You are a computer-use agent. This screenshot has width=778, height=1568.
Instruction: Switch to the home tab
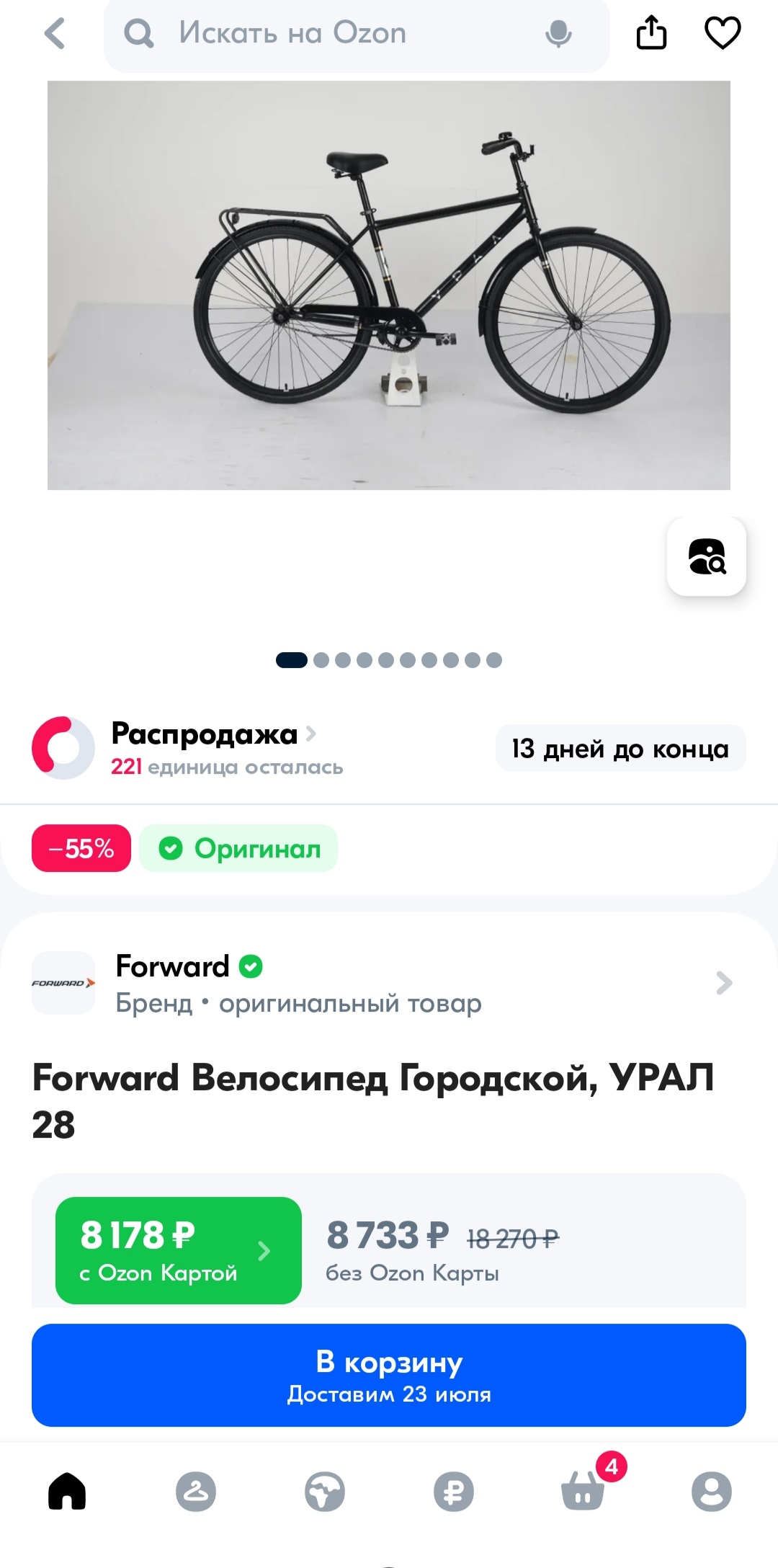click(x=67, y=1491)
